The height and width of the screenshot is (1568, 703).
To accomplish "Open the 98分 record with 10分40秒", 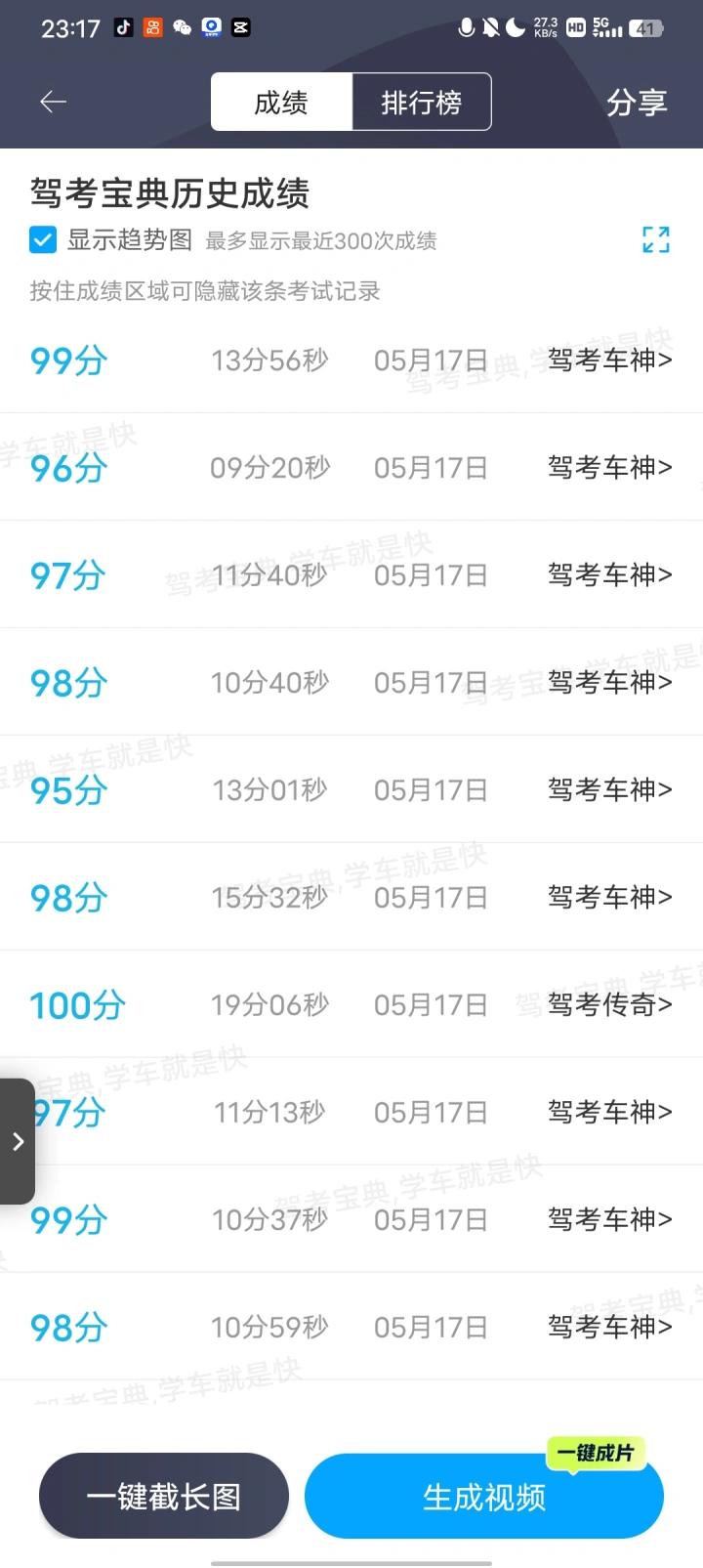I will (351, 682).
